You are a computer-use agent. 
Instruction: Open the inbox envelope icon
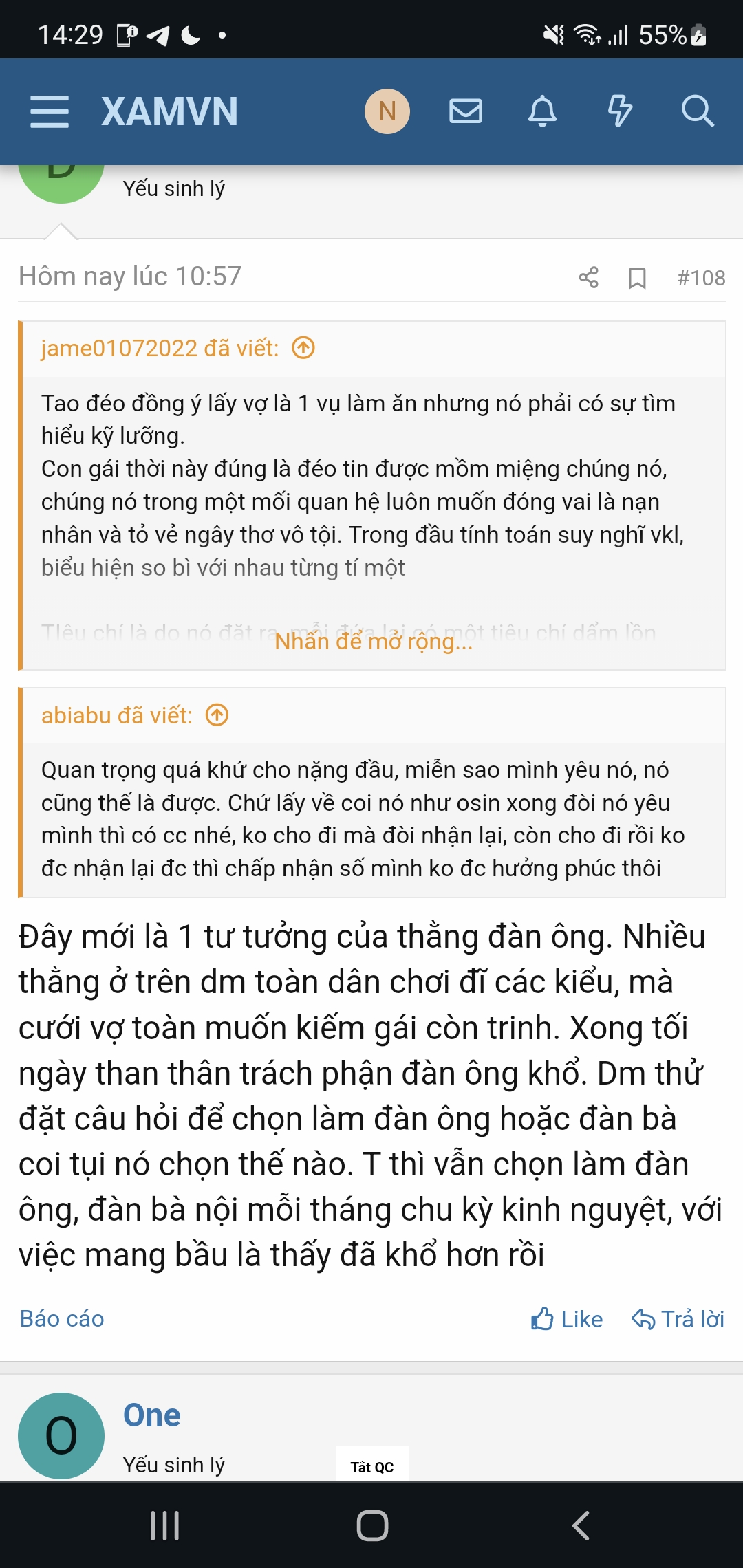tap(466, 111)
